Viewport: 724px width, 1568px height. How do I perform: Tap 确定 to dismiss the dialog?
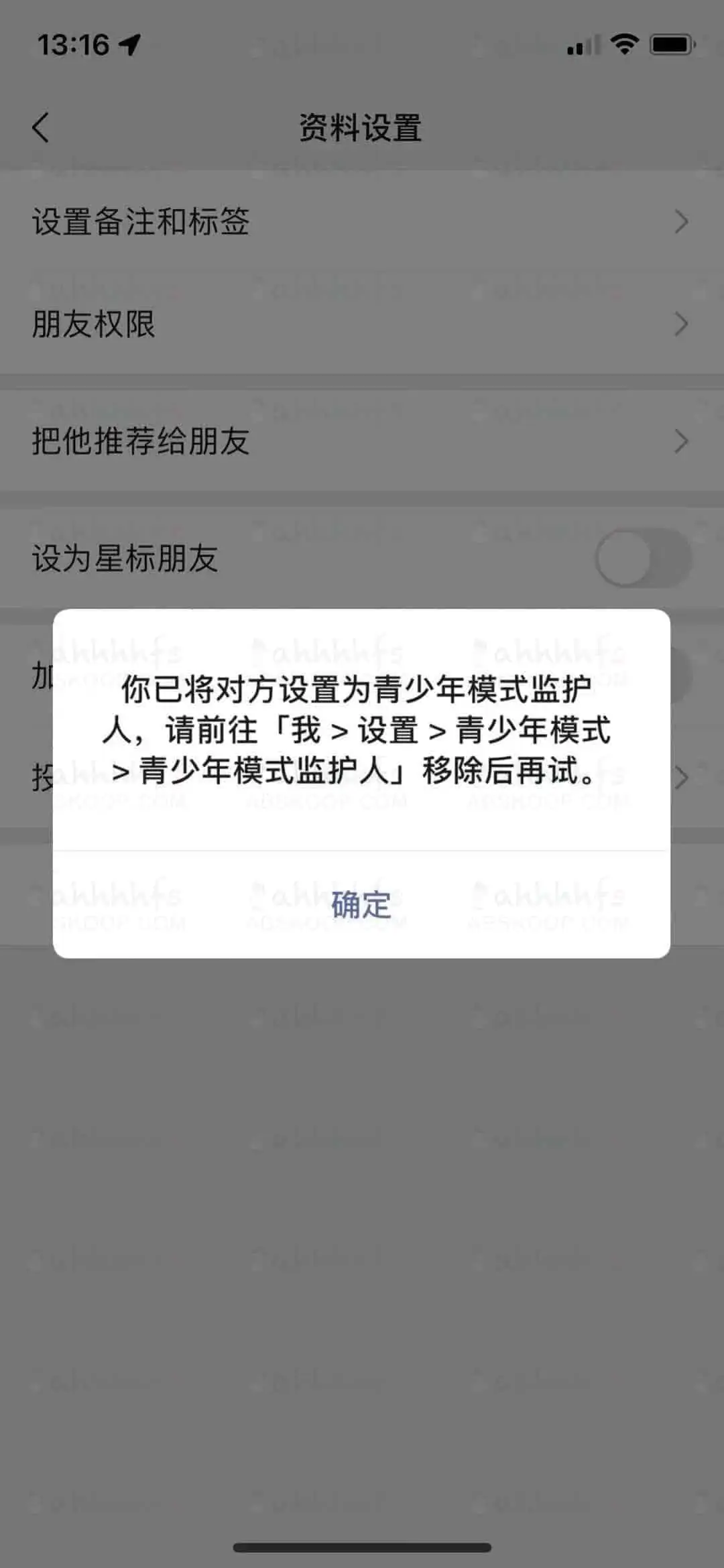(361, 905)
